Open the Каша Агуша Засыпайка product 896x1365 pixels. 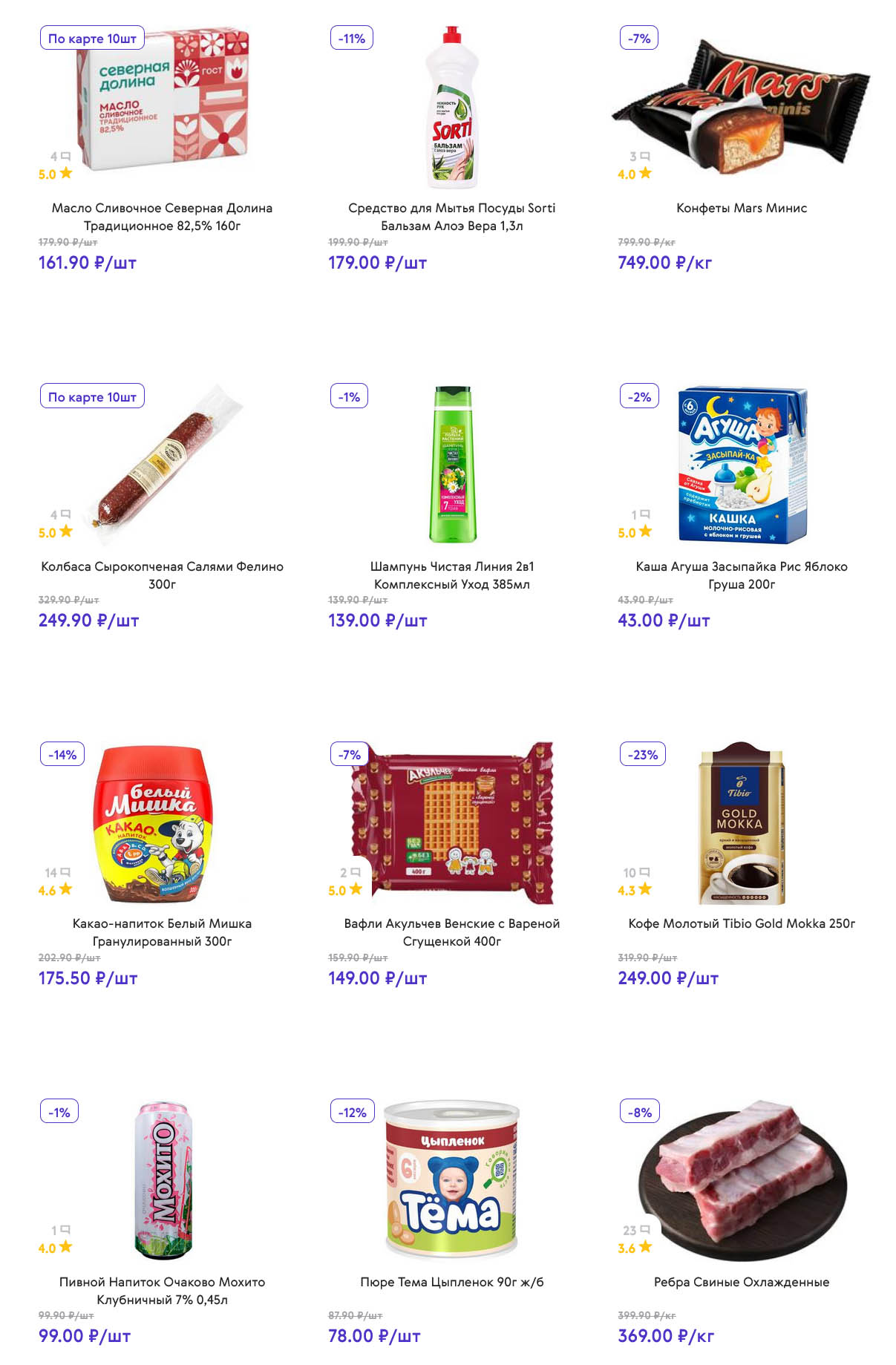[741, 575]
